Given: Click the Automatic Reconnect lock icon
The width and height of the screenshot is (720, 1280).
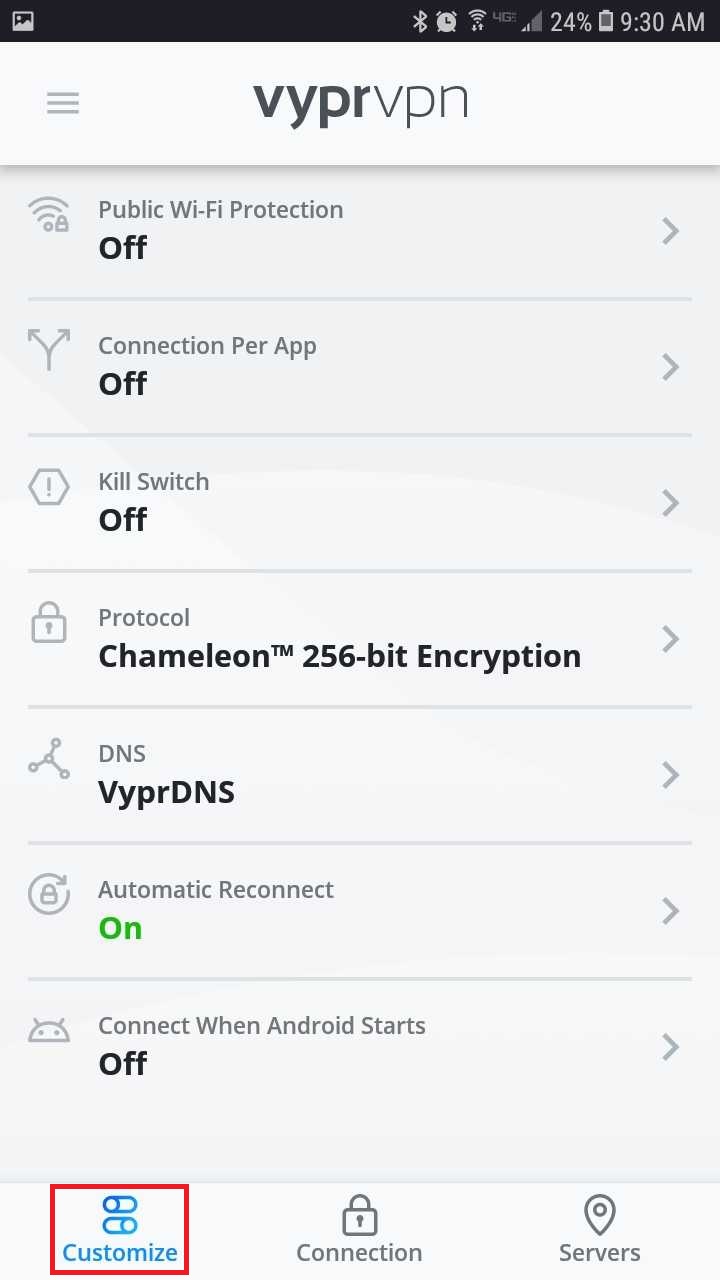Looking at the screenshot, I should [x=48, y=895].
